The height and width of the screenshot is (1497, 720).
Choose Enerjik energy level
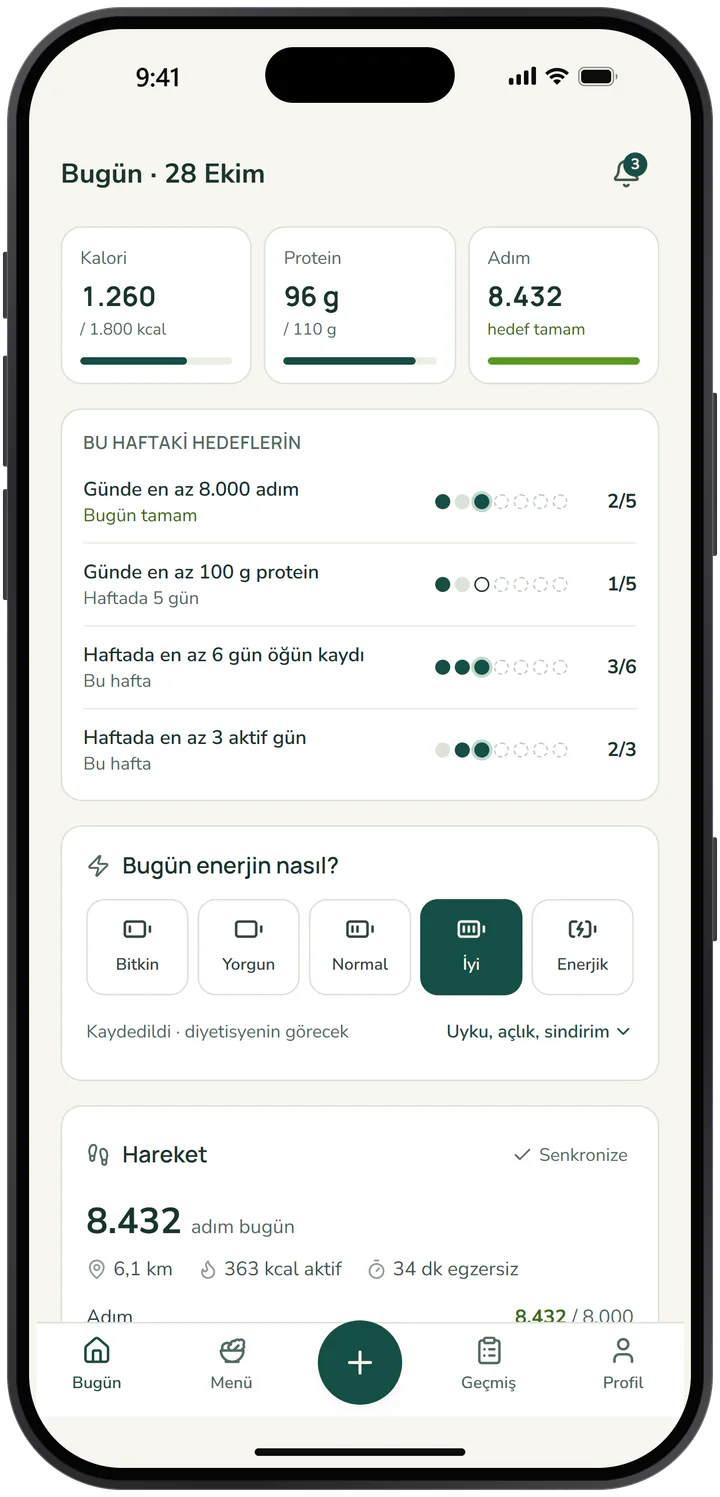(582, 947)
